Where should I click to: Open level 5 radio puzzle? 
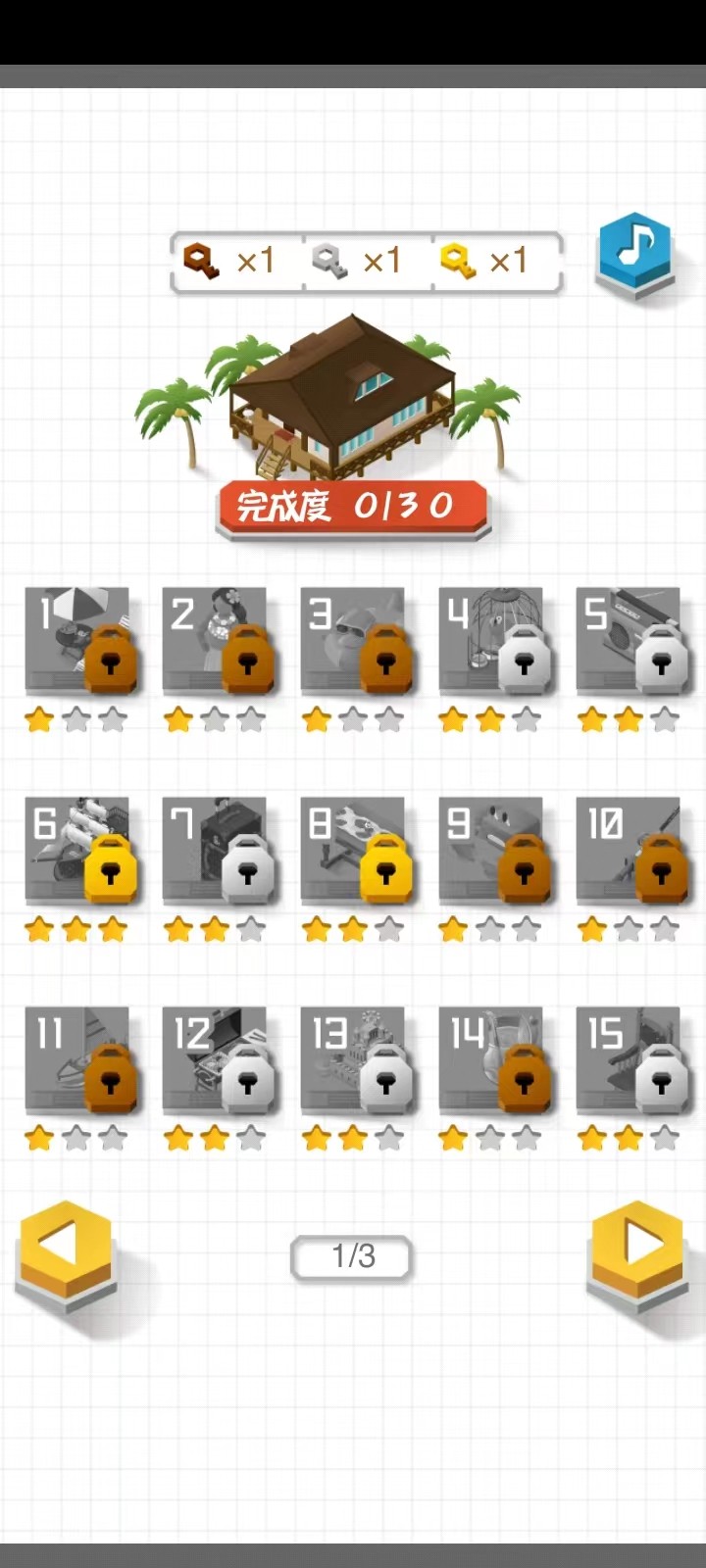[629, 641]
